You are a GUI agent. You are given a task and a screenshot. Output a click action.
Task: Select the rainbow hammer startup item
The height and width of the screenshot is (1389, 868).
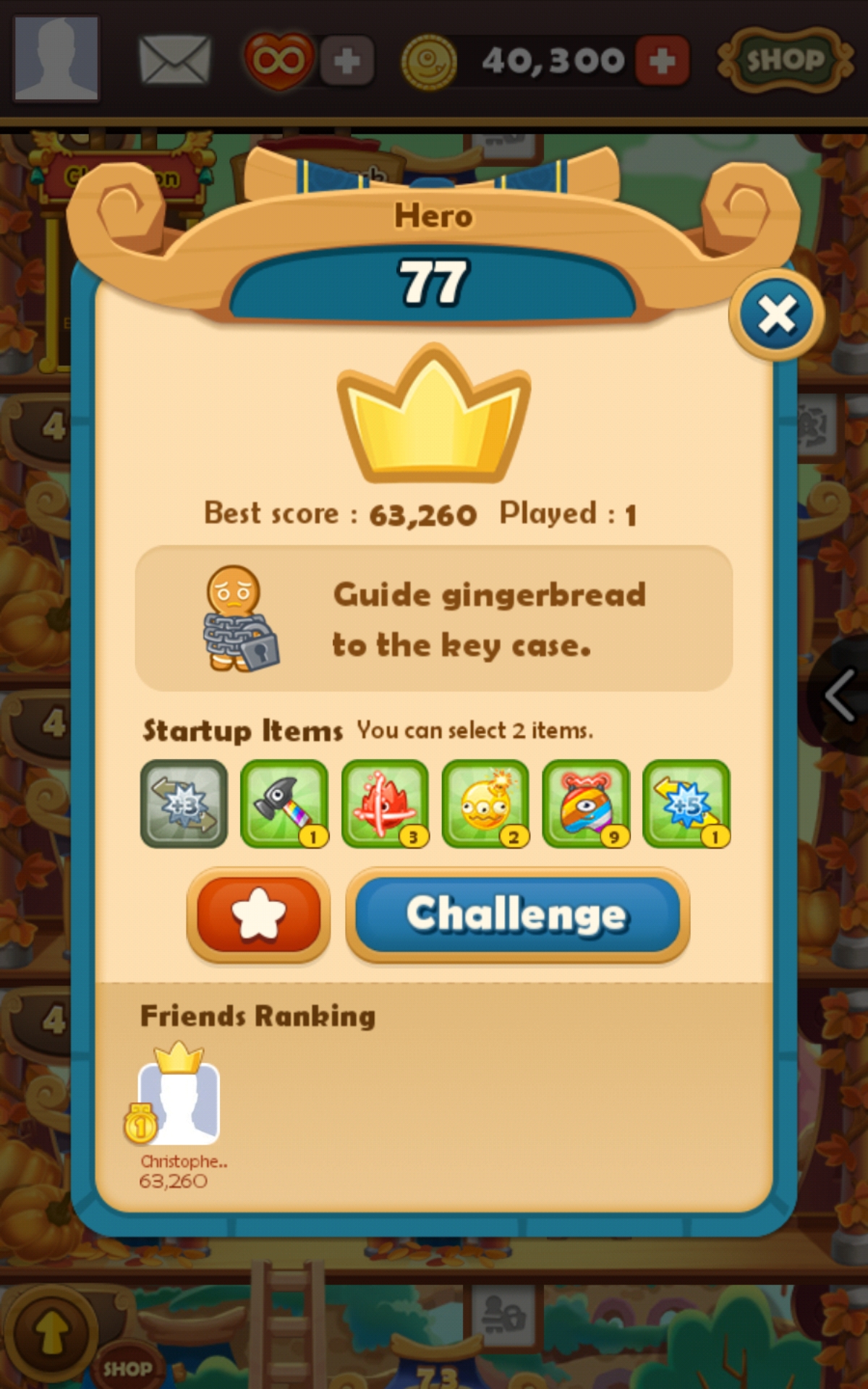point(284,803)
